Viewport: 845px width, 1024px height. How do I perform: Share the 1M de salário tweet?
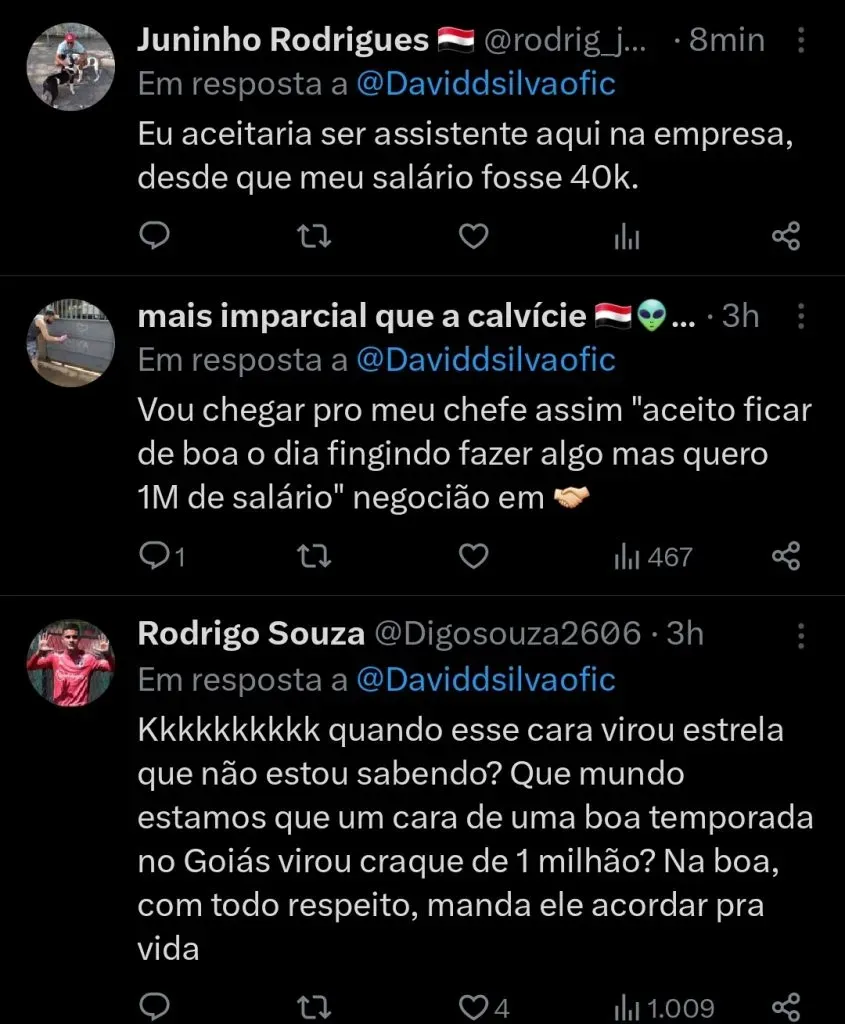(x=787, y=556)
